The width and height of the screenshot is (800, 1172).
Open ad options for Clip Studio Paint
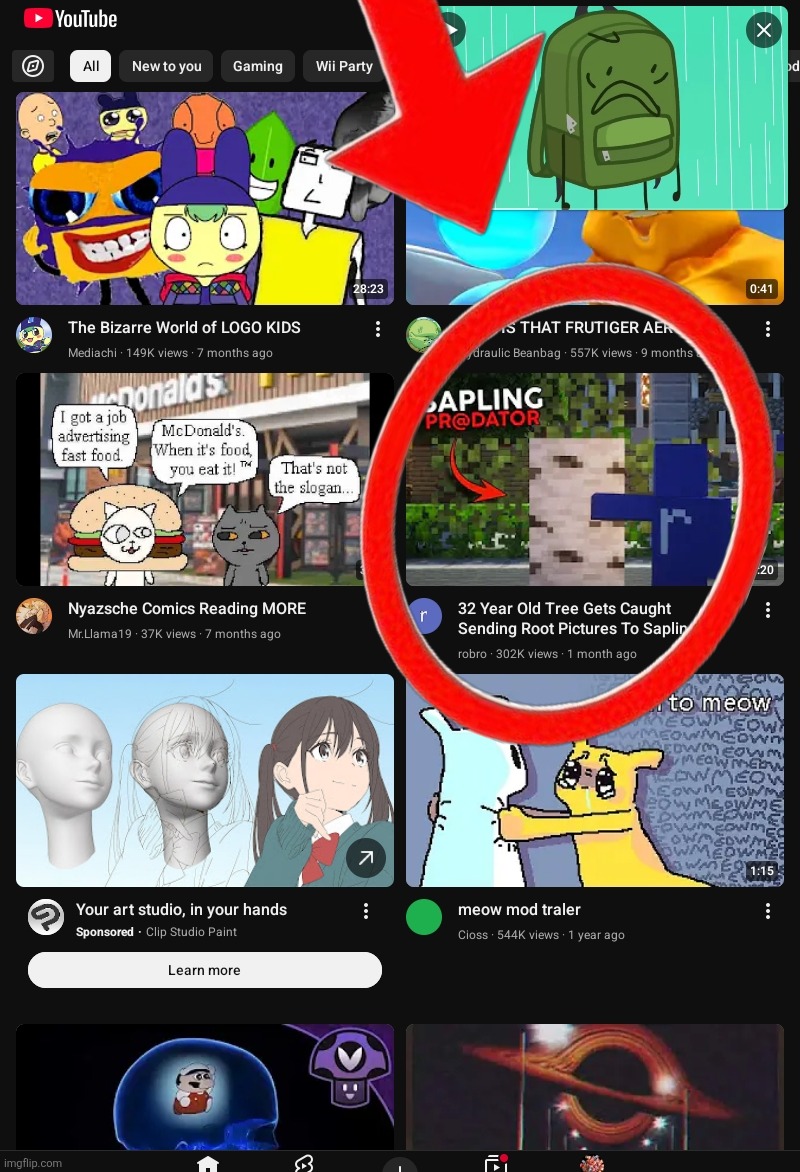(366, 911)
